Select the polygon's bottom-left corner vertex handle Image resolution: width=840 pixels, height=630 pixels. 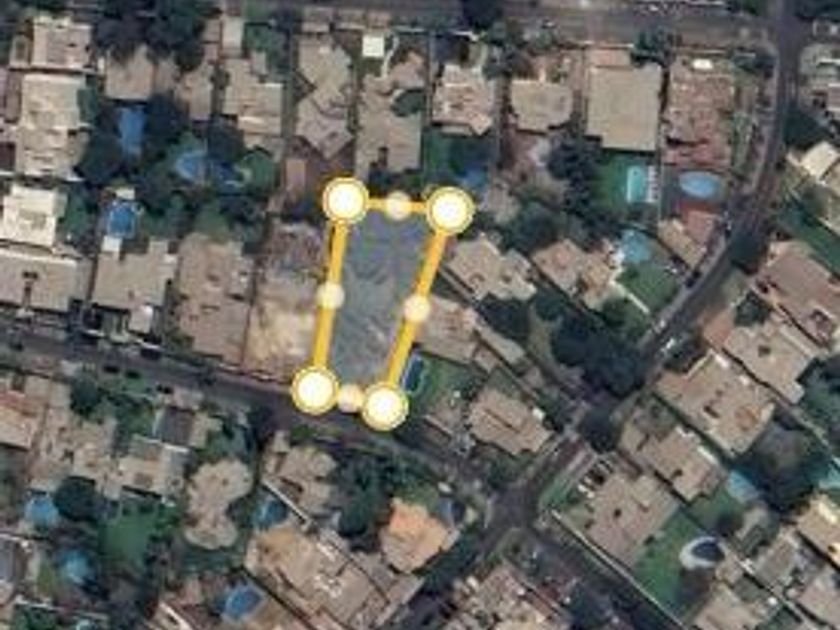click(x=315, y=390)
